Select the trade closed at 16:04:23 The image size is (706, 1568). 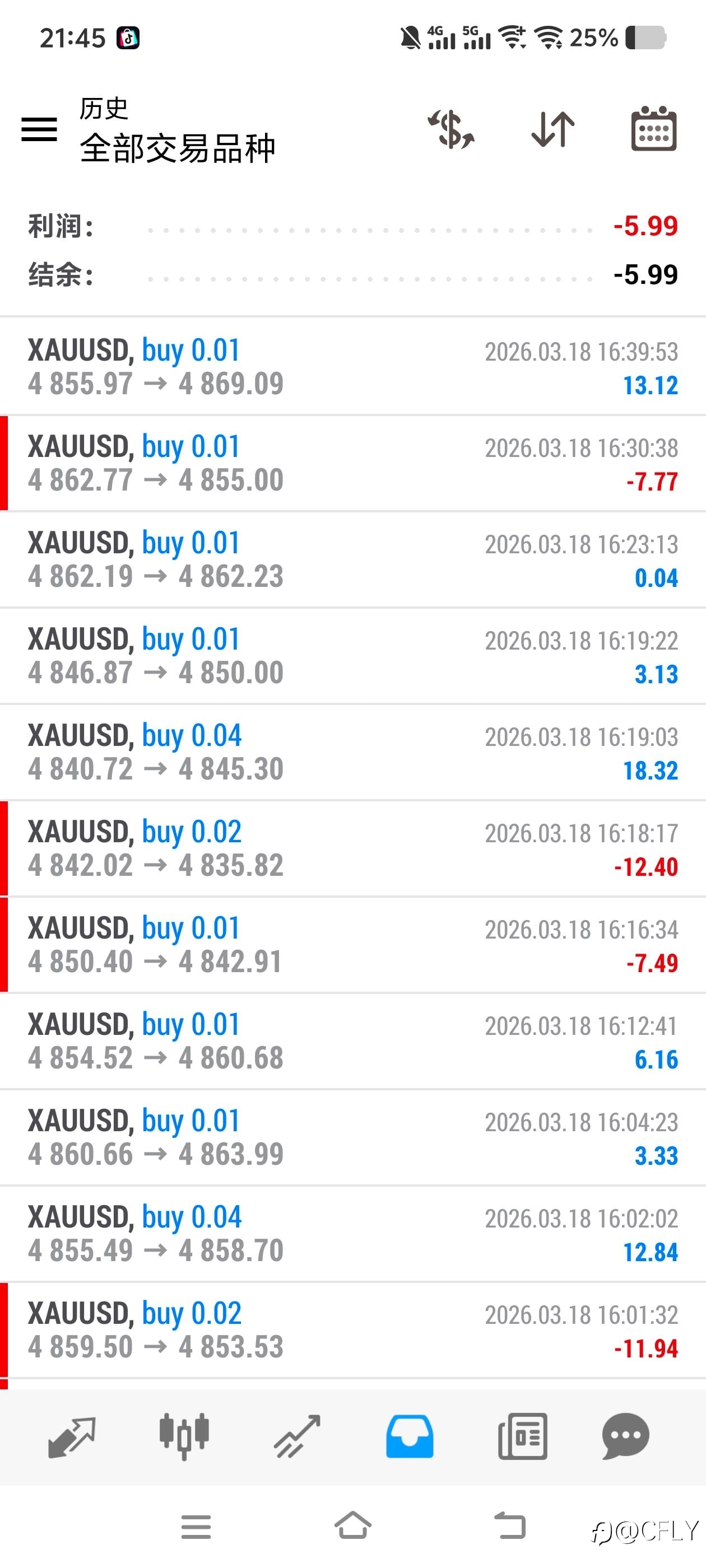pos(352,1137)
